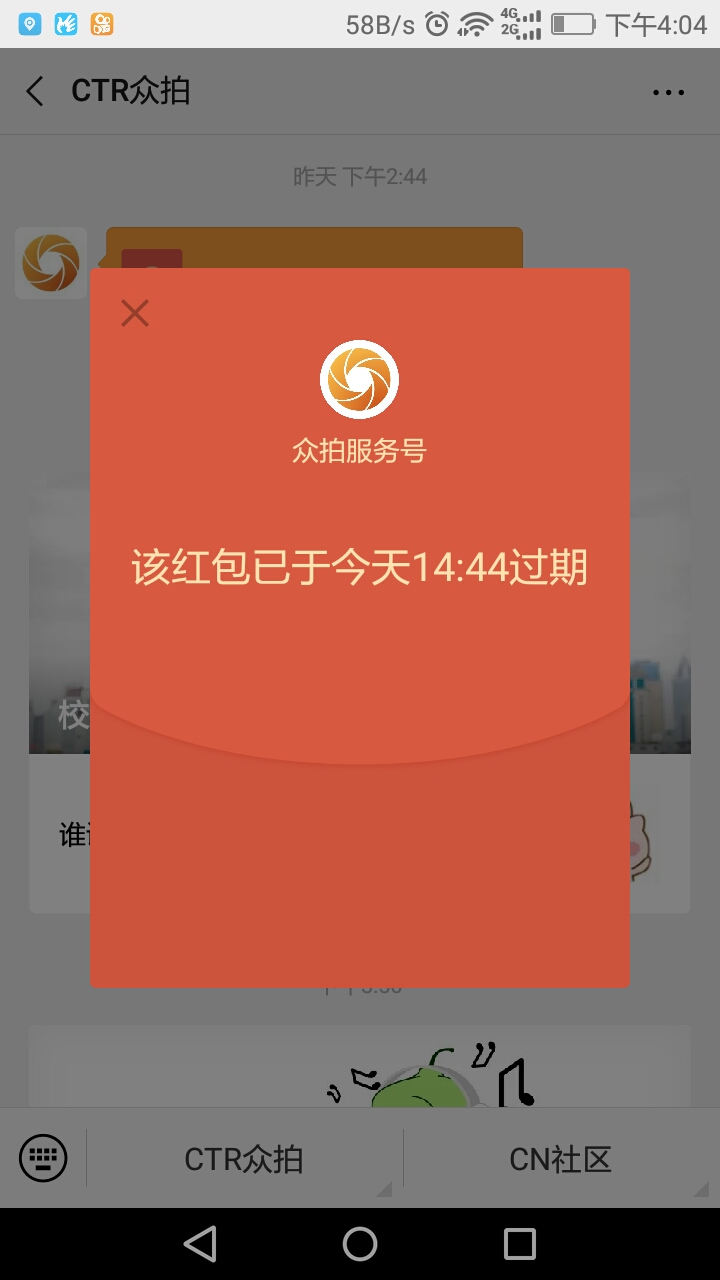Switch to keyboard input mode

[x=43, y=1159]
